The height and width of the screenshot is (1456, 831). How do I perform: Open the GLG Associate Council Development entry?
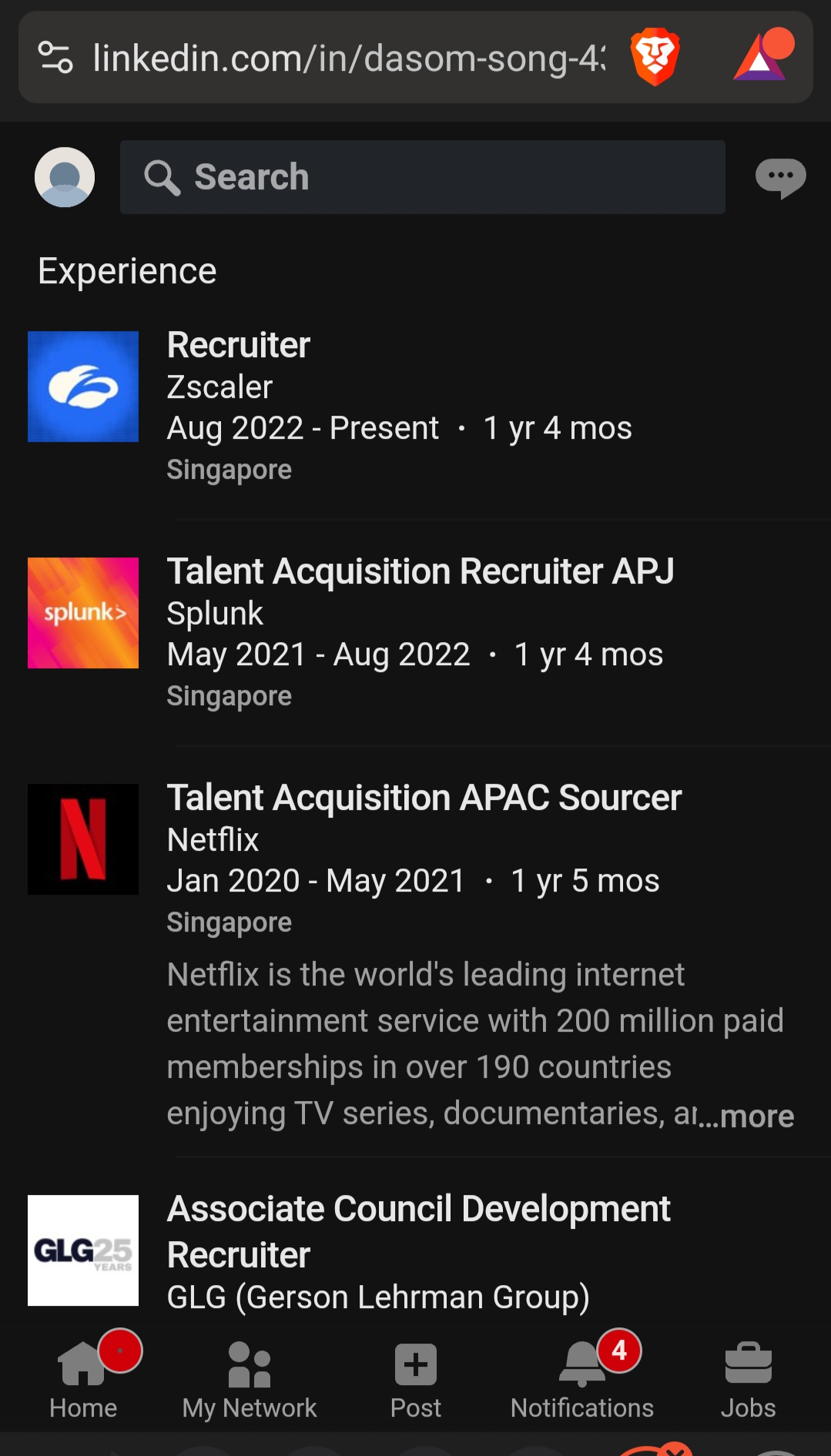tap(418, 1230)
